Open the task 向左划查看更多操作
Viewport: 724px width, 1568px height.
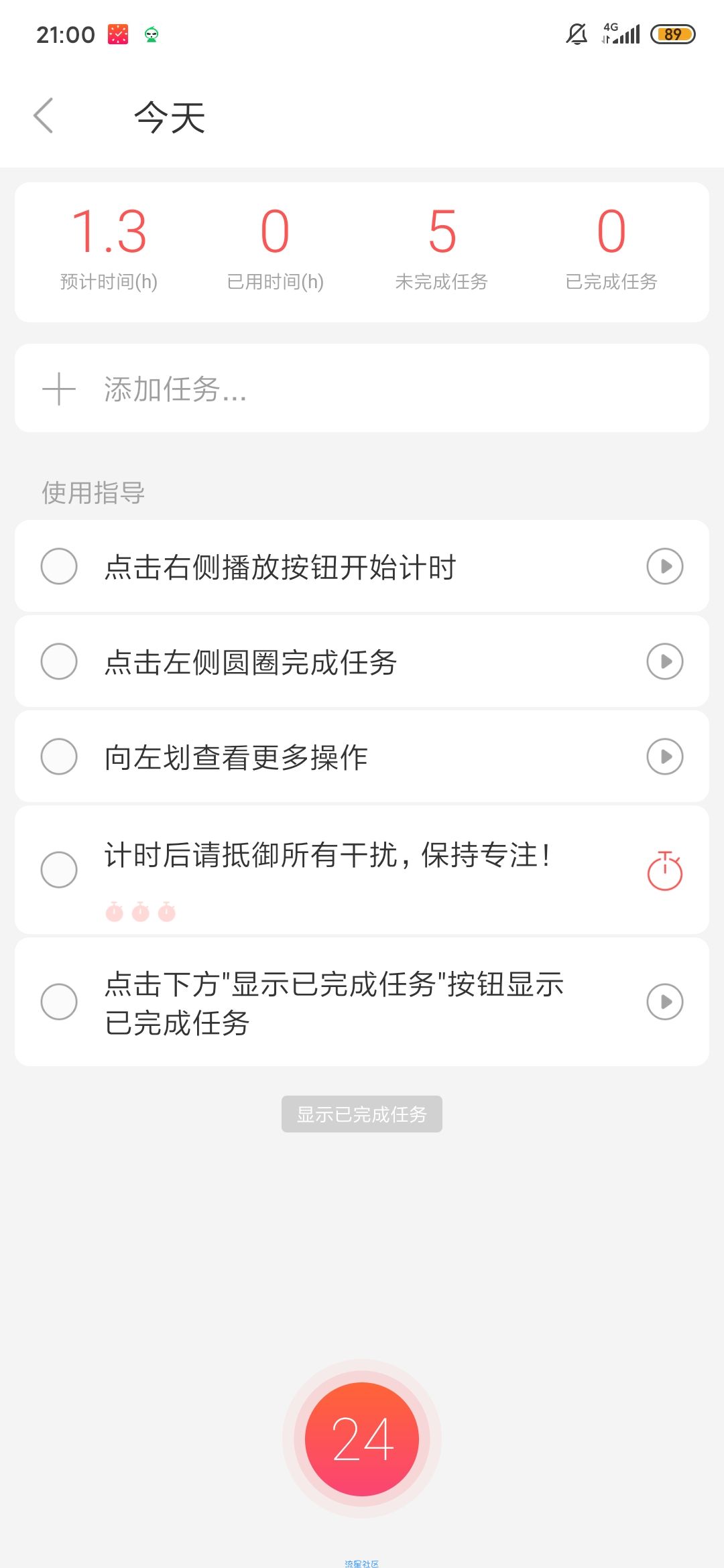(x=236, y=757)
